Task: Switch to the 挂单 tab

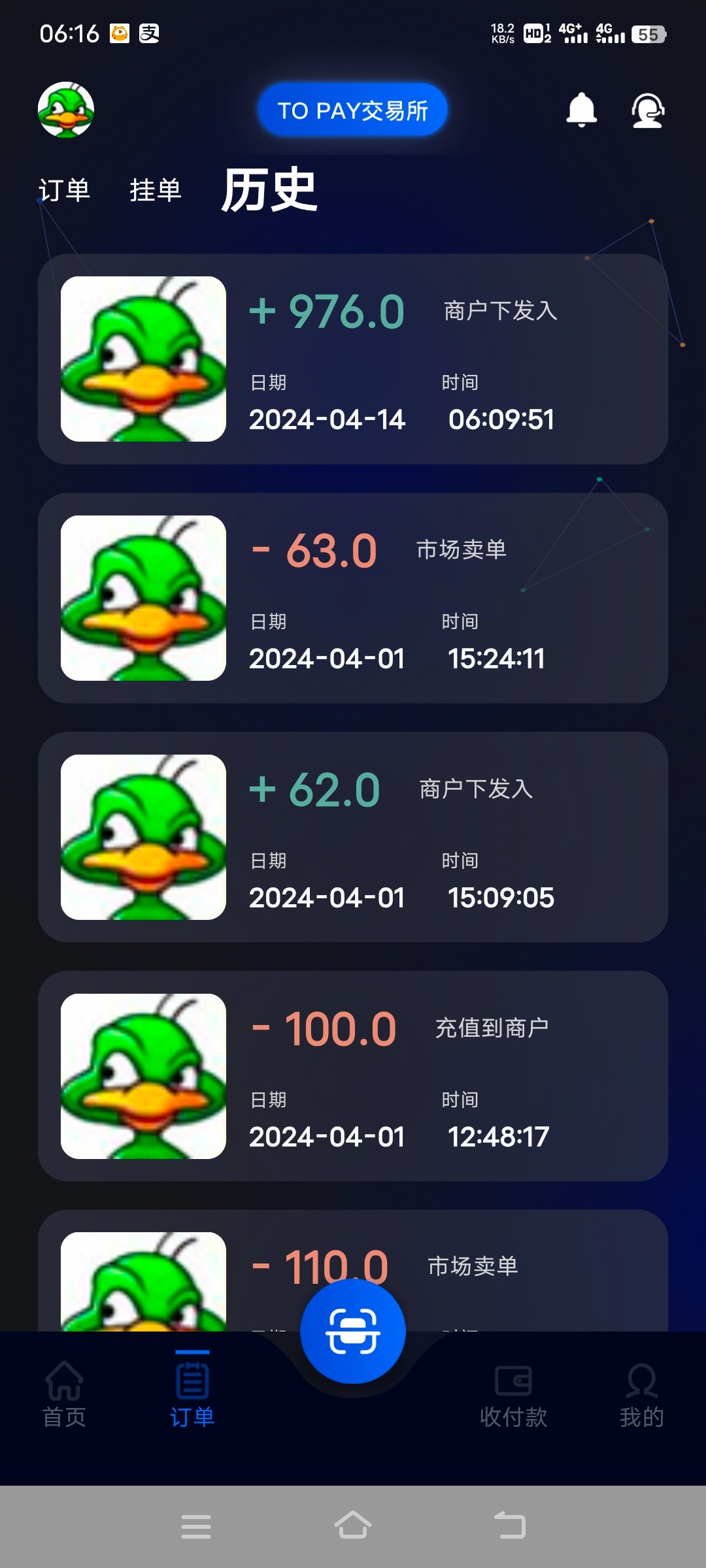Action: 156,191
